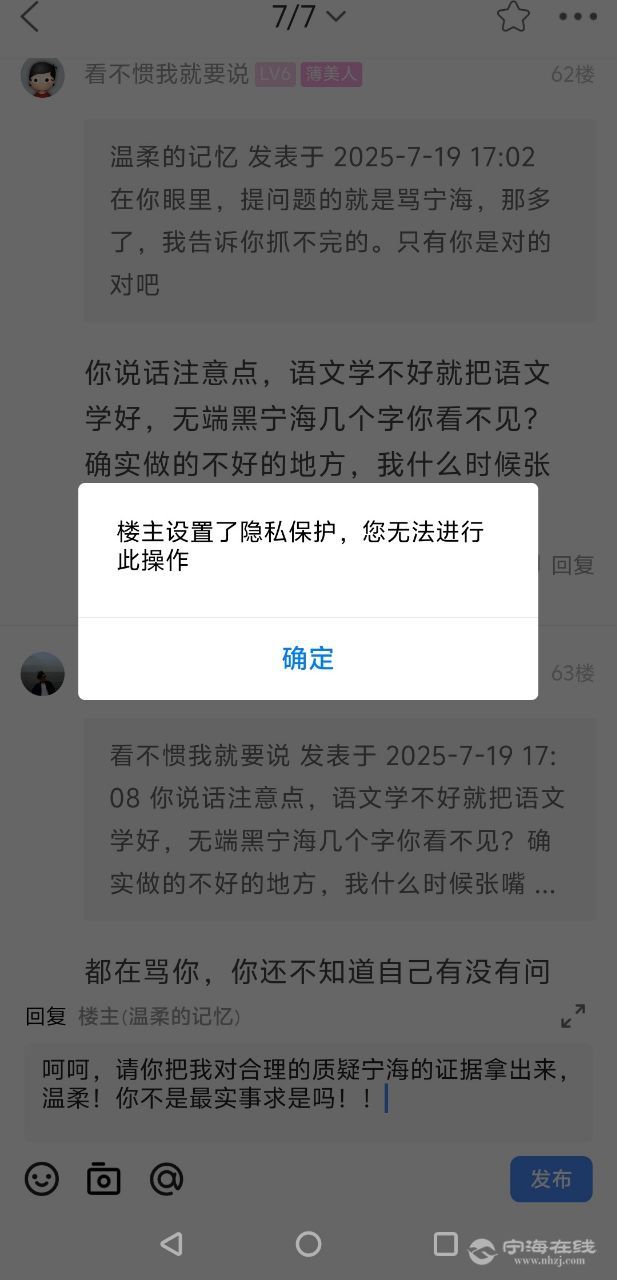
Task: Go to the system home screen
Action: coord(308,1243)
